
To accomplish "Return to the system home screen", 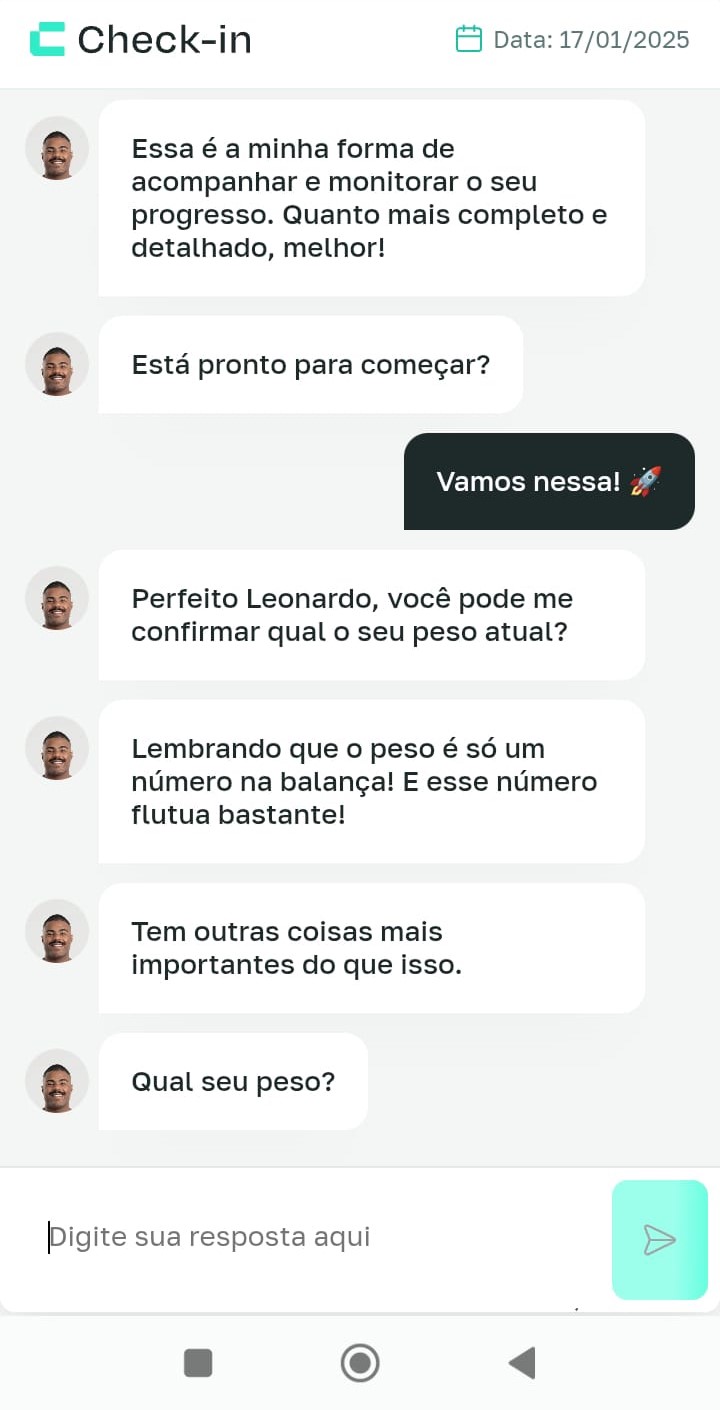I will coord(360,1363).
